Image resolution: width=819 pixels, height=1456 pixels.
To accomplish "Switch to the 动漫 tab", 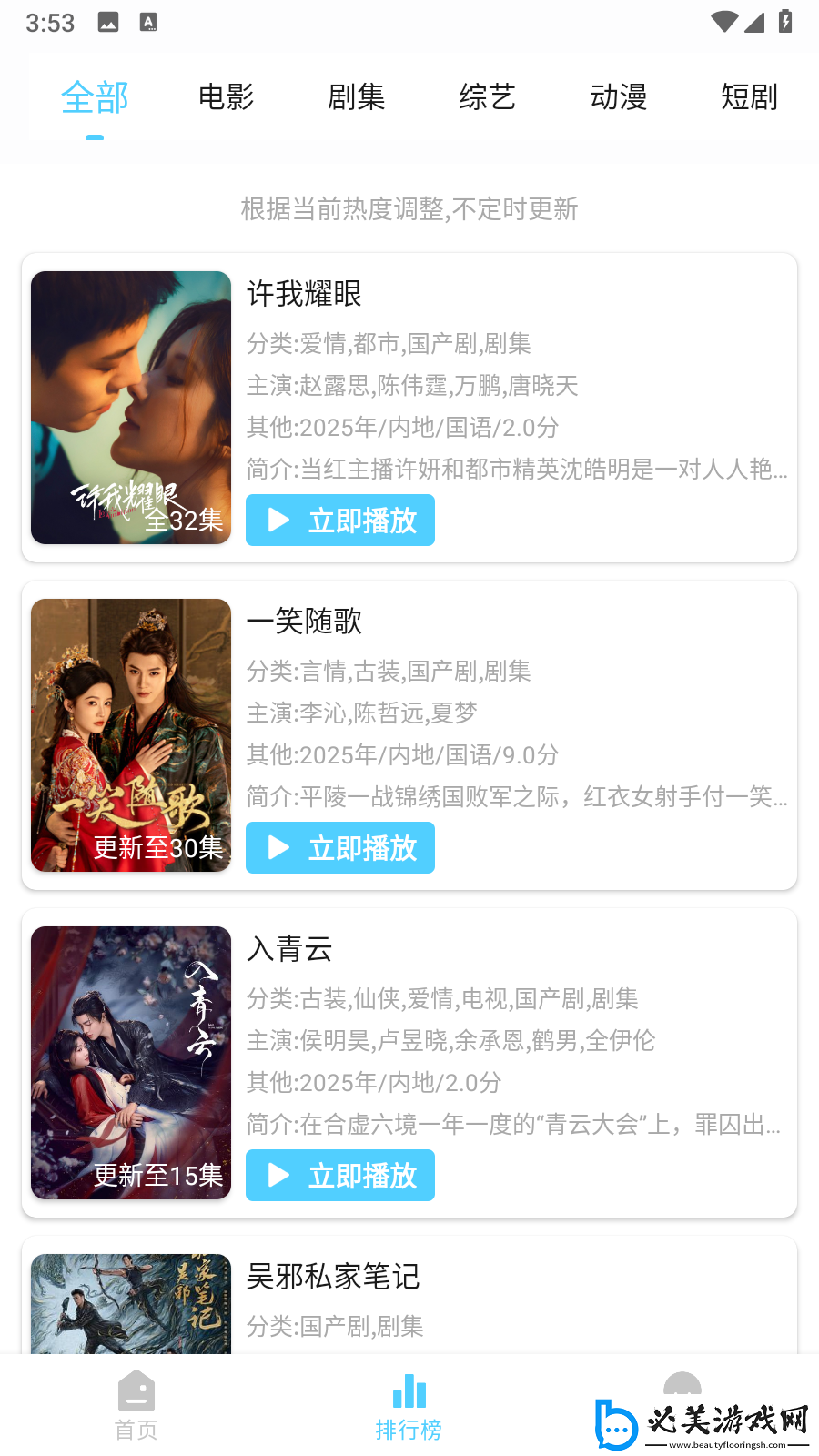I will click(x=618, y=97).
